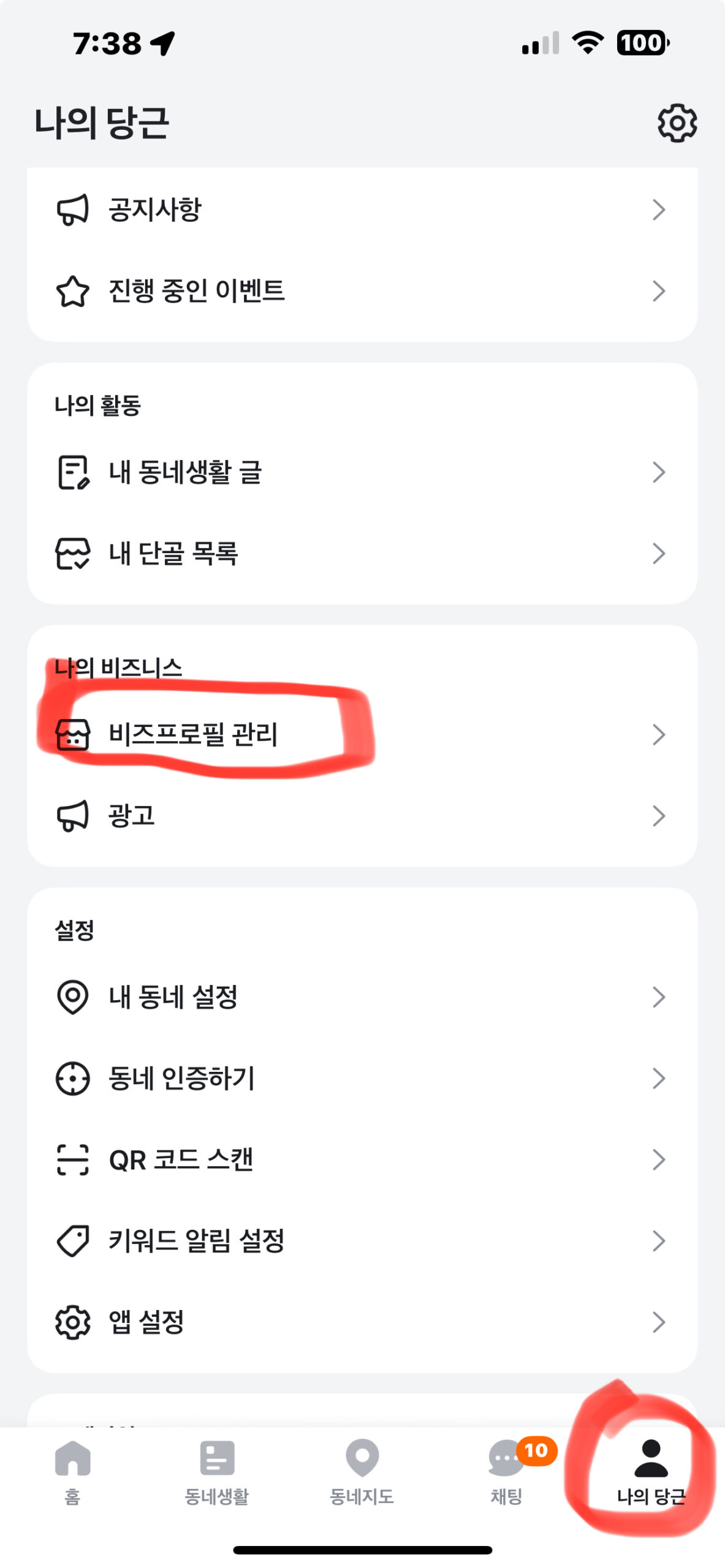The image size is (725, 1568).
Task: Go to 광고 under 나의 비즈니스
Action: 362,816
